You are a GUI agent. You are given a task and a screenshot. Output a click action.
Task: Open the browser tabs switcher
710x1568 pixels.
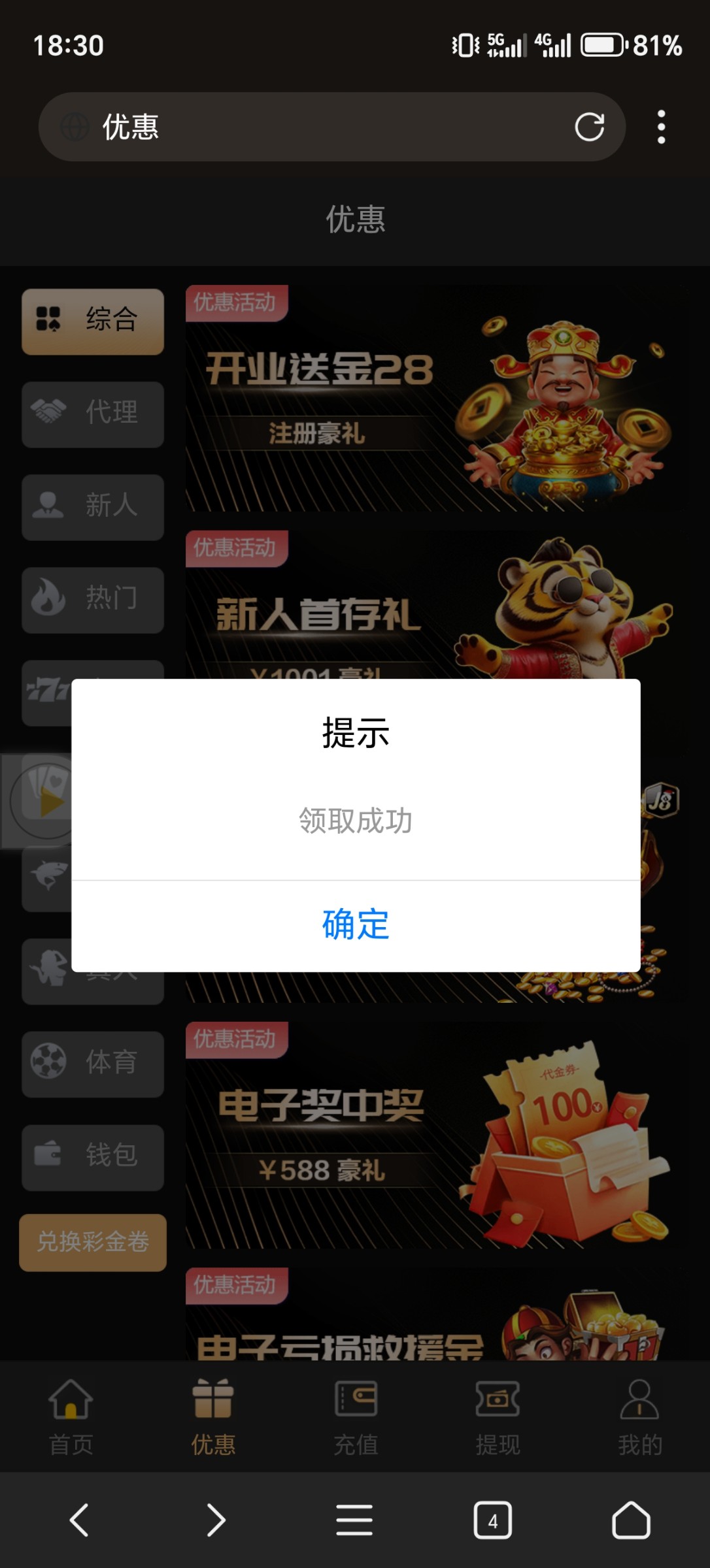tap(492, 1520)
